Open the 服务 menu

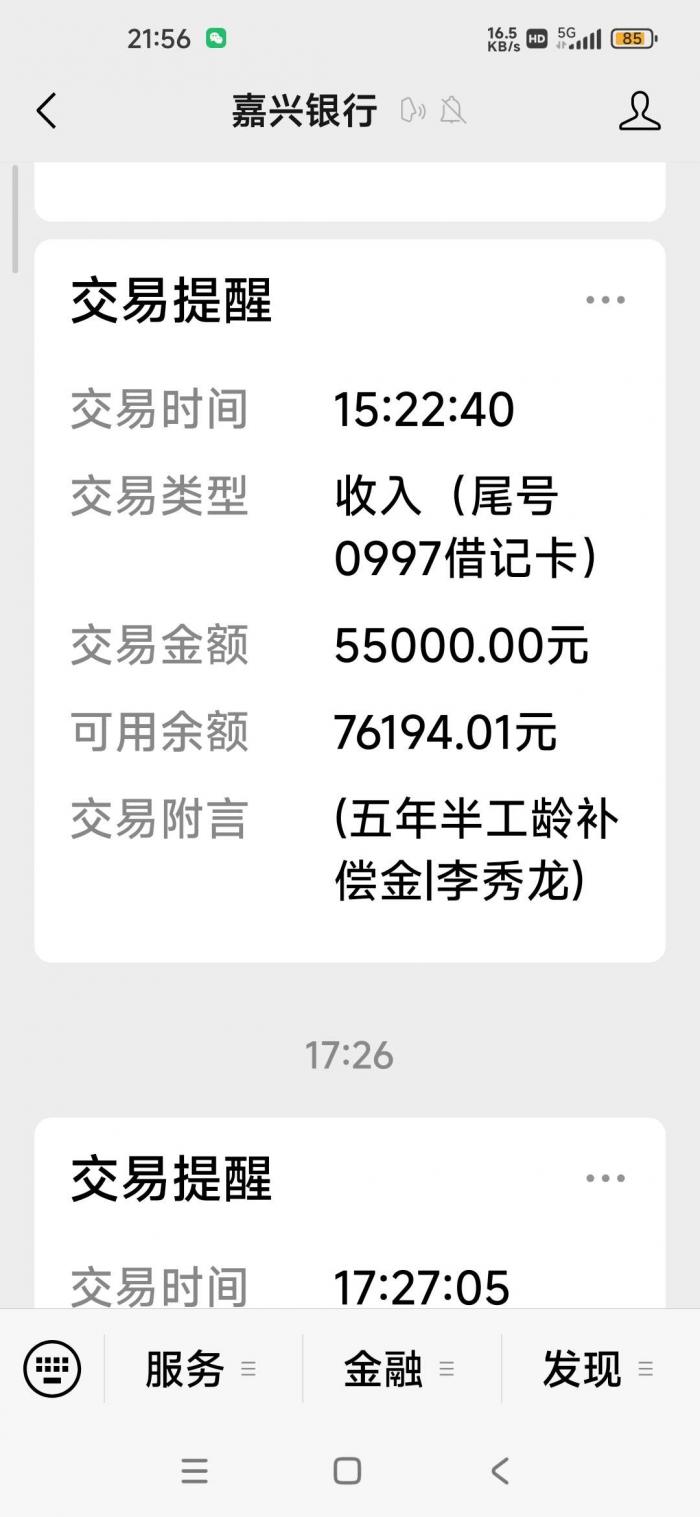[x=201, y=1369]
